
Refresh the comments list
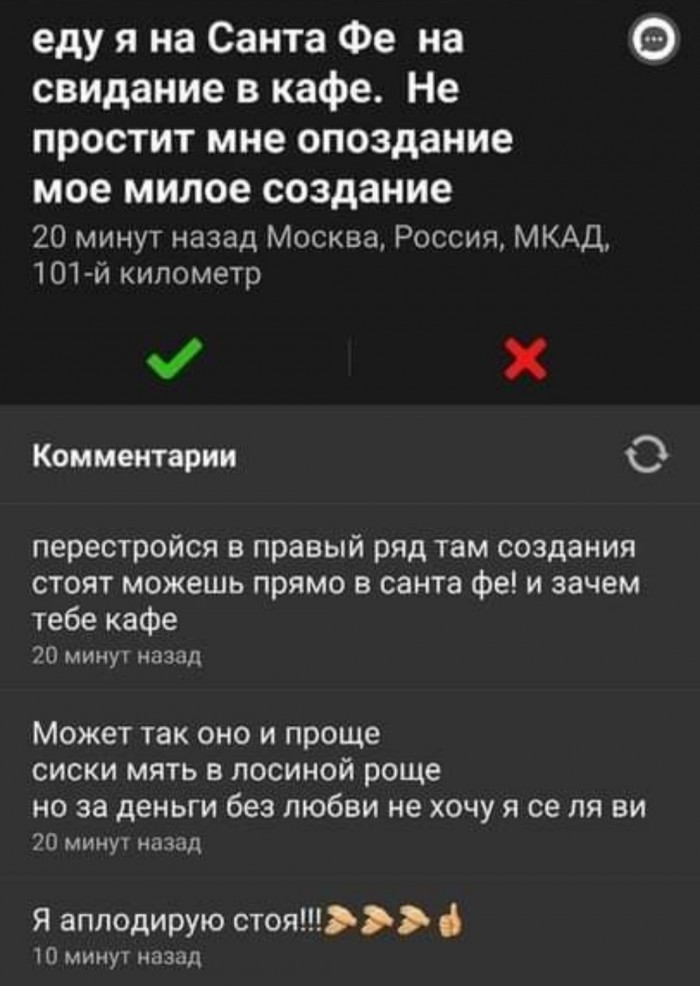[640, 457]
